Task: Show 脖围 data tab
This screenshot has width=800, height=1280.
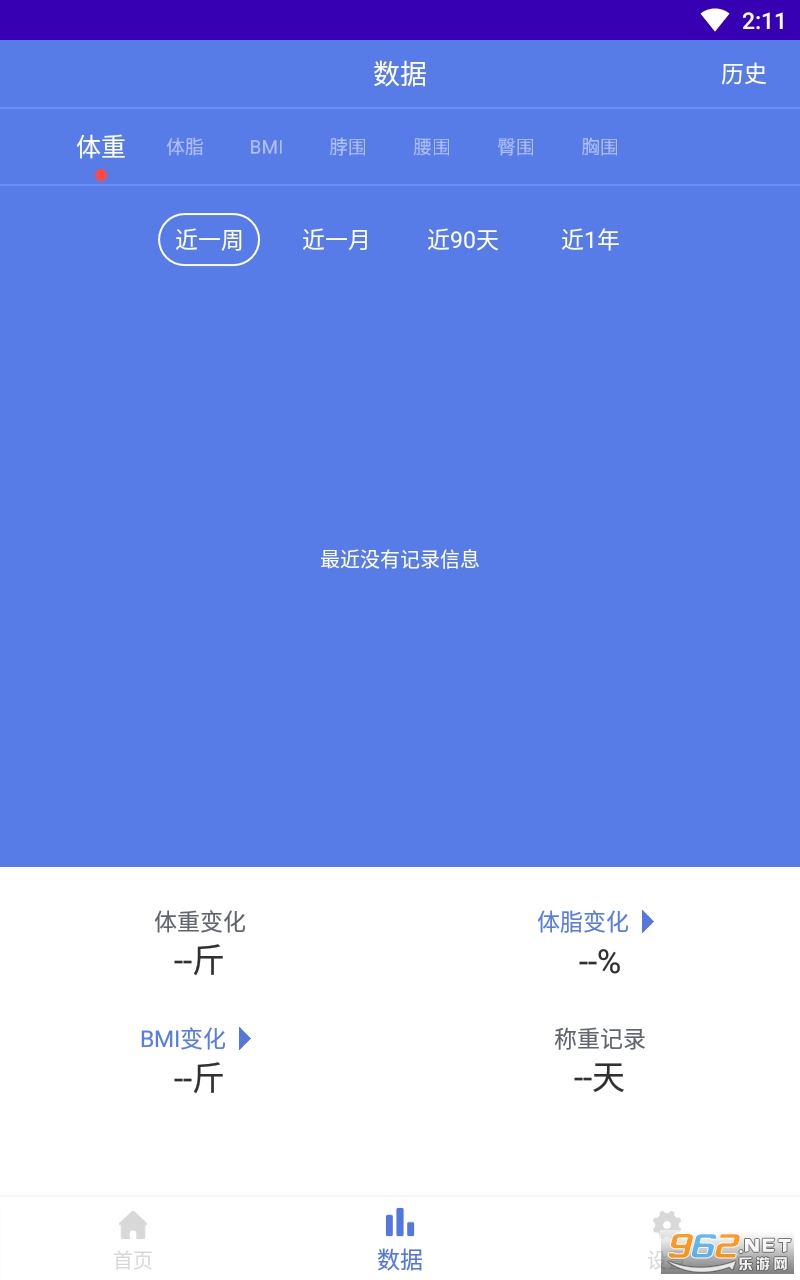Action: click(348, 147)
